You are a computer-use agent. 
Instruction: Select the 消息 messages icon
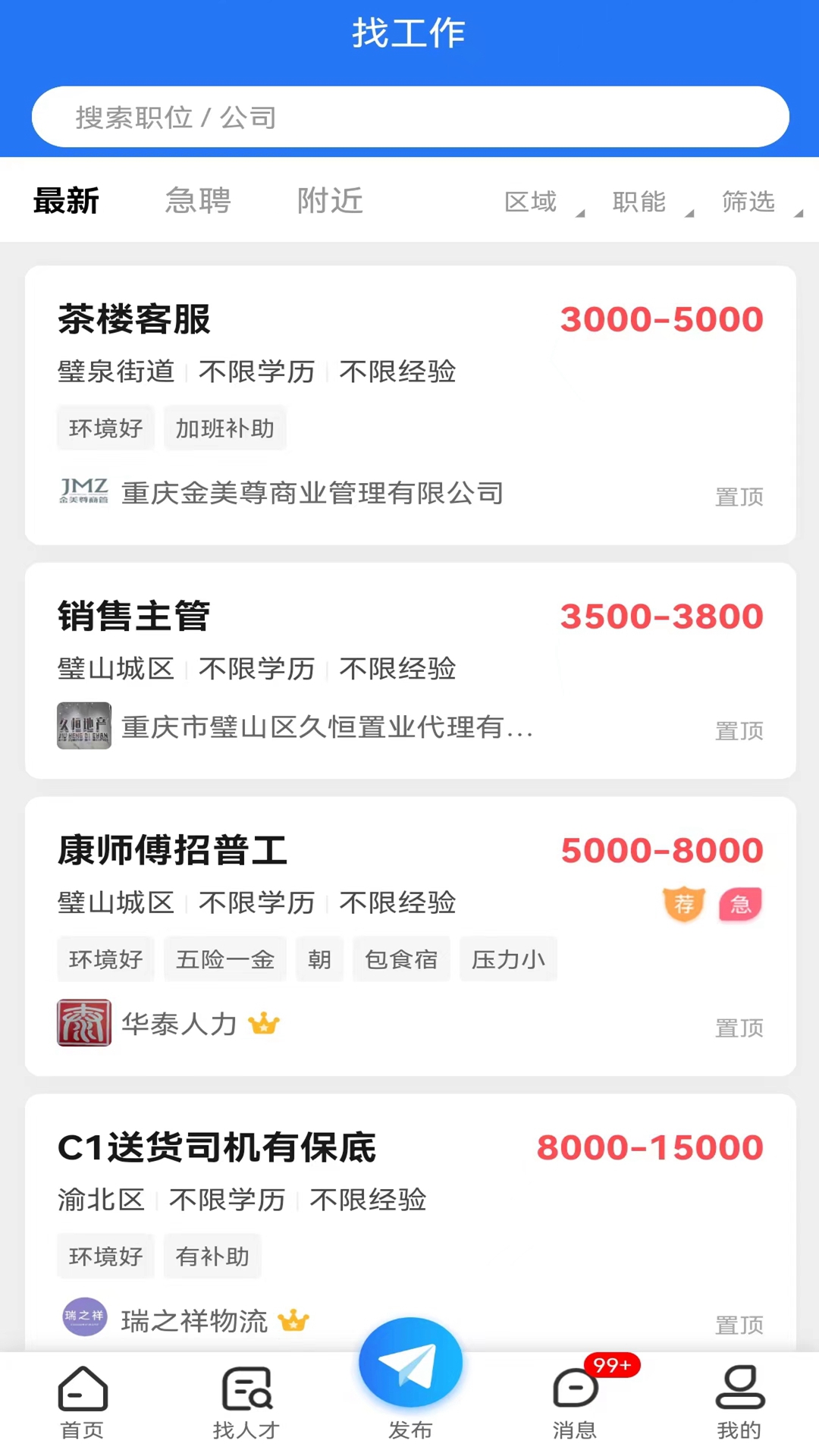[575, 1392]
